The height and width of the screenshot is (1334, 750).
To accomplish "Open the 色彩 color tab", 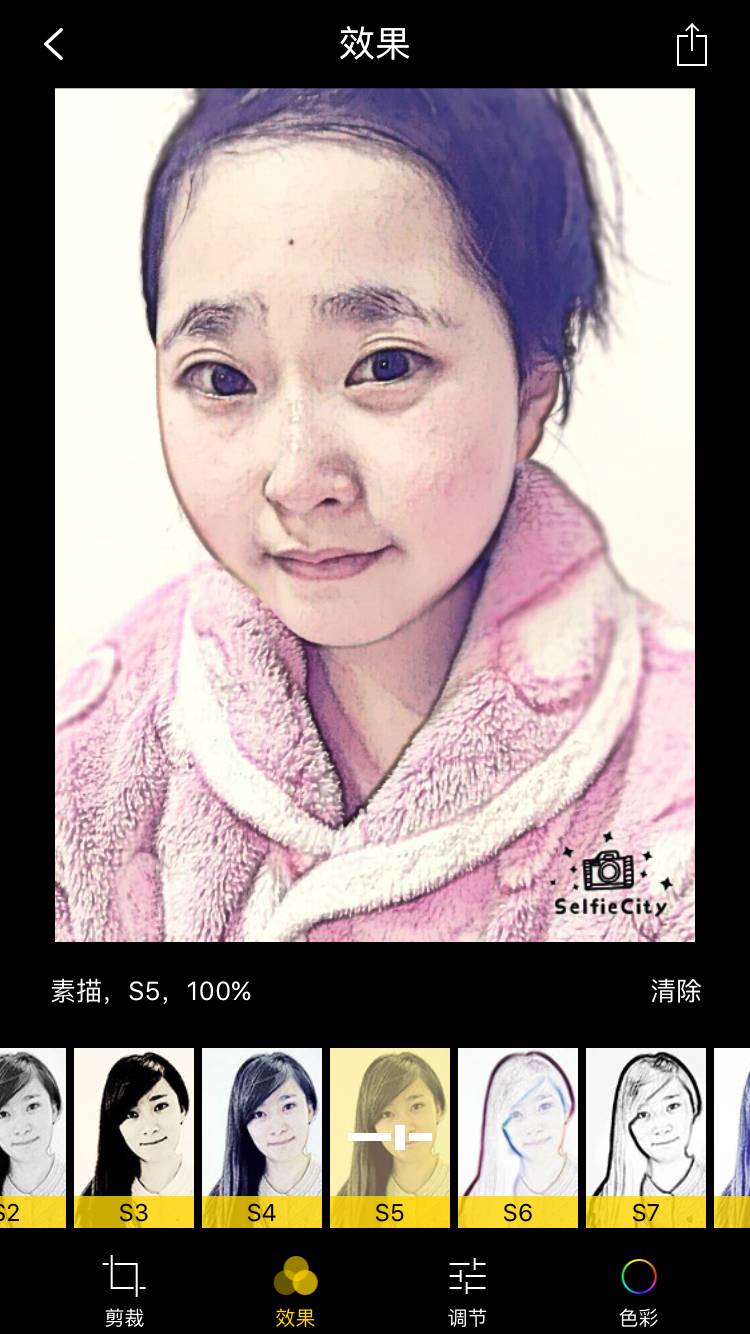I will [x=638, y=1290].
